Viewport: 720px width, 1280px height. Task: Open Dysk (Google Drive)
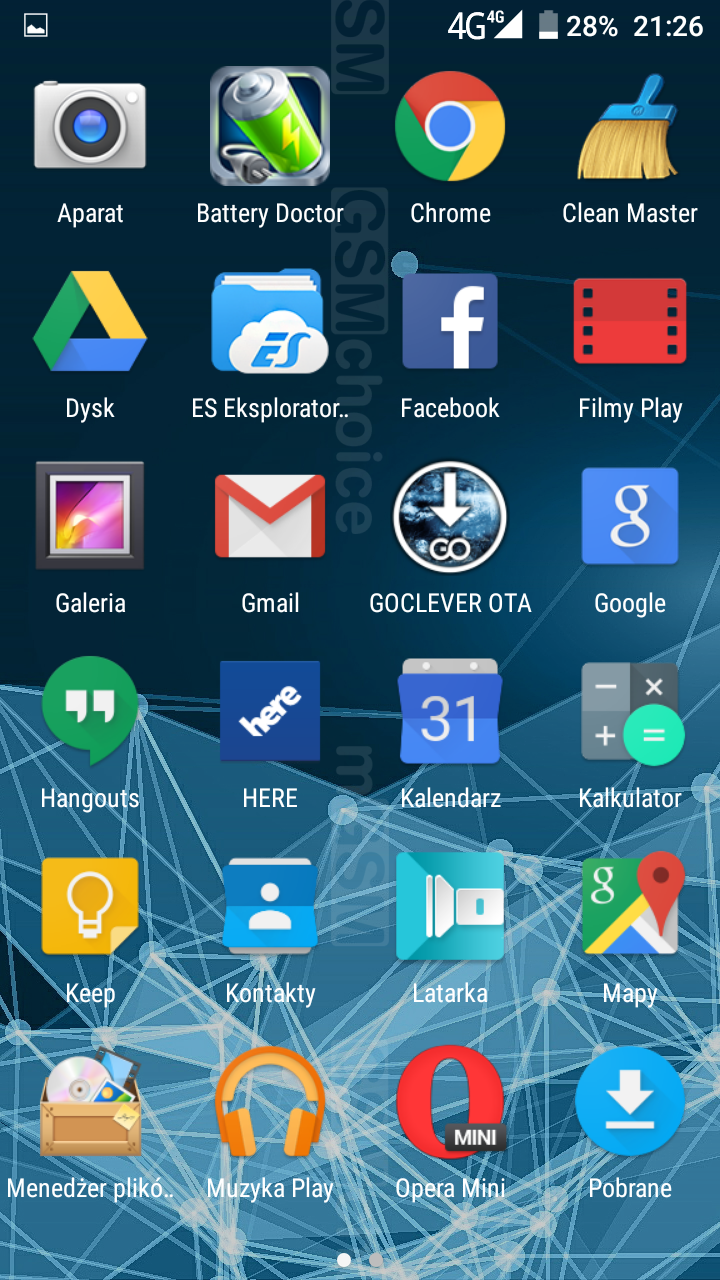pos(90,322)
